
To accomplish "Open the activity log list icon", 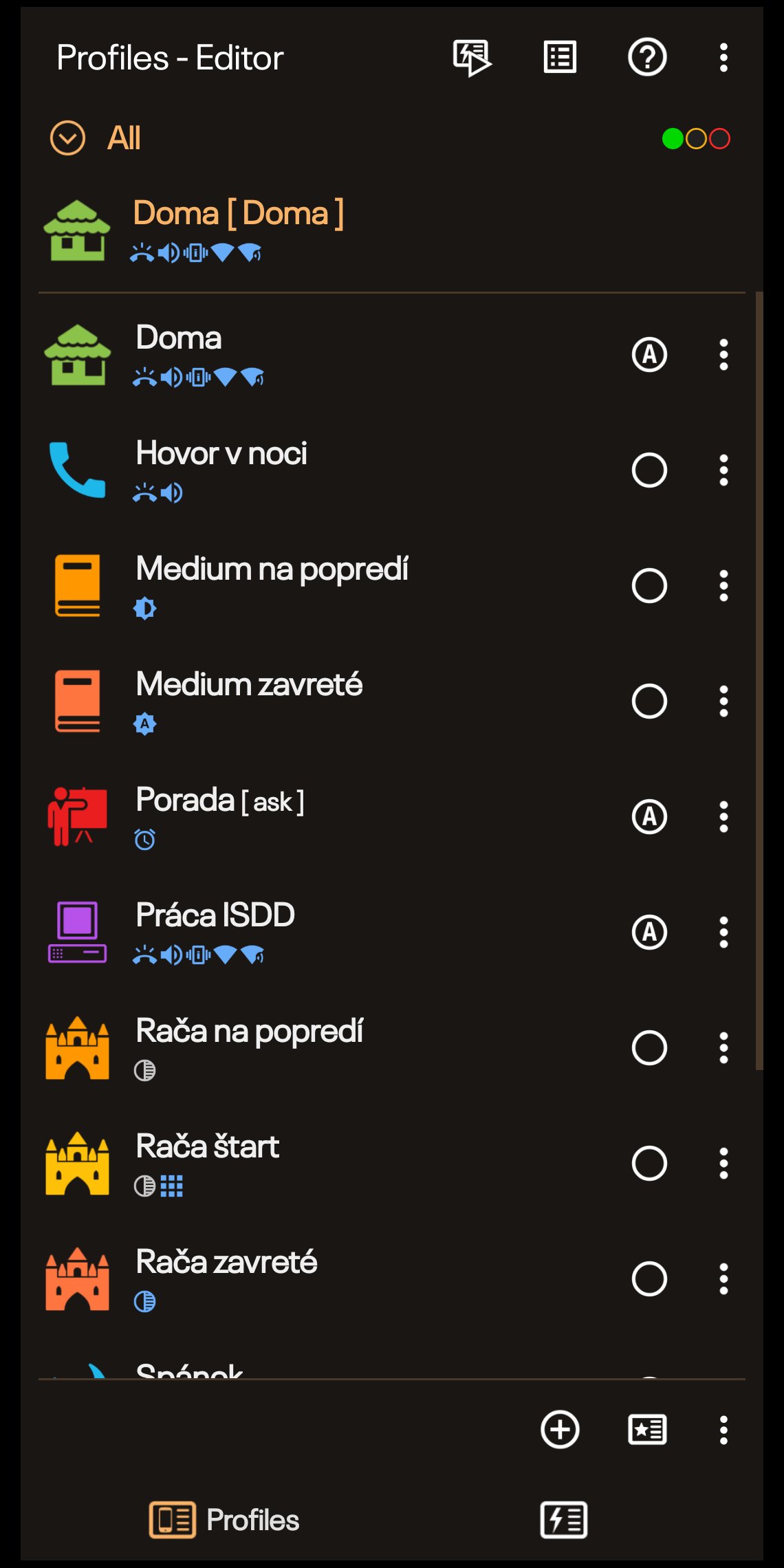I will (558, 58).
